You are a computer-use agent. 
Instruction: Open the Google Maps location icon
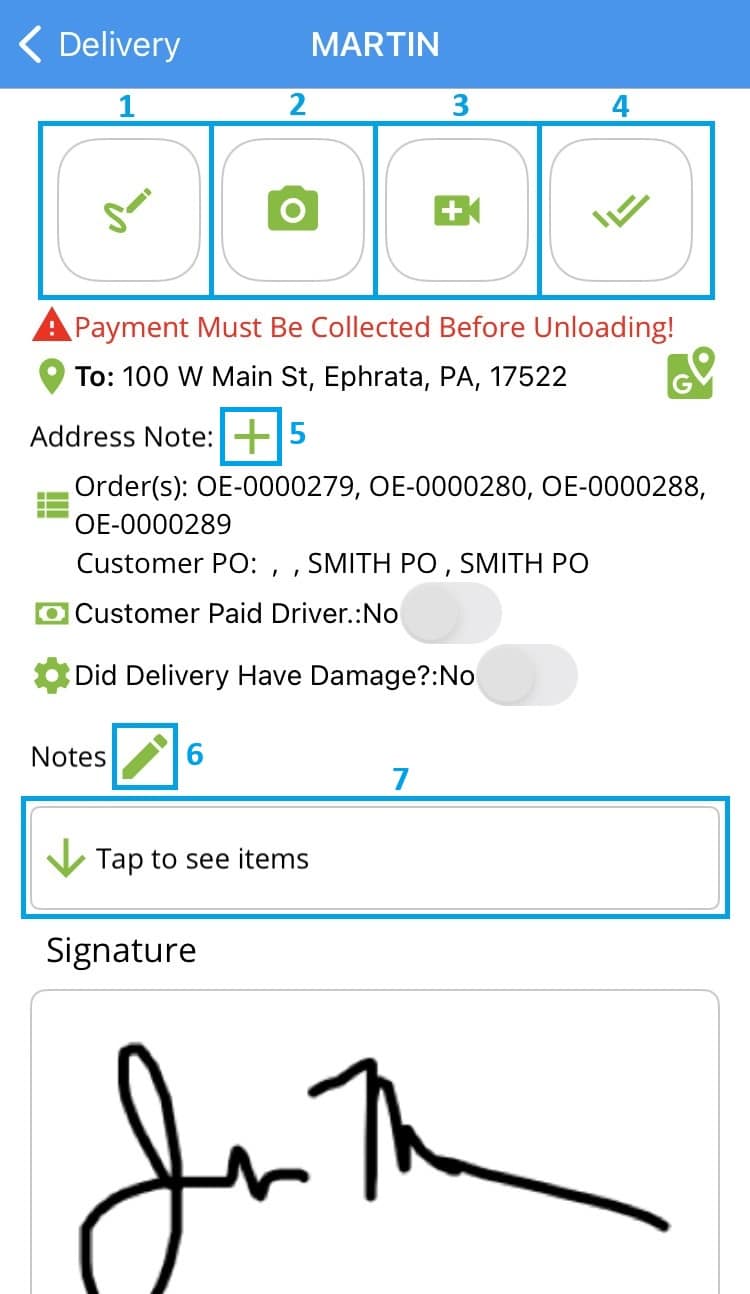691,374
